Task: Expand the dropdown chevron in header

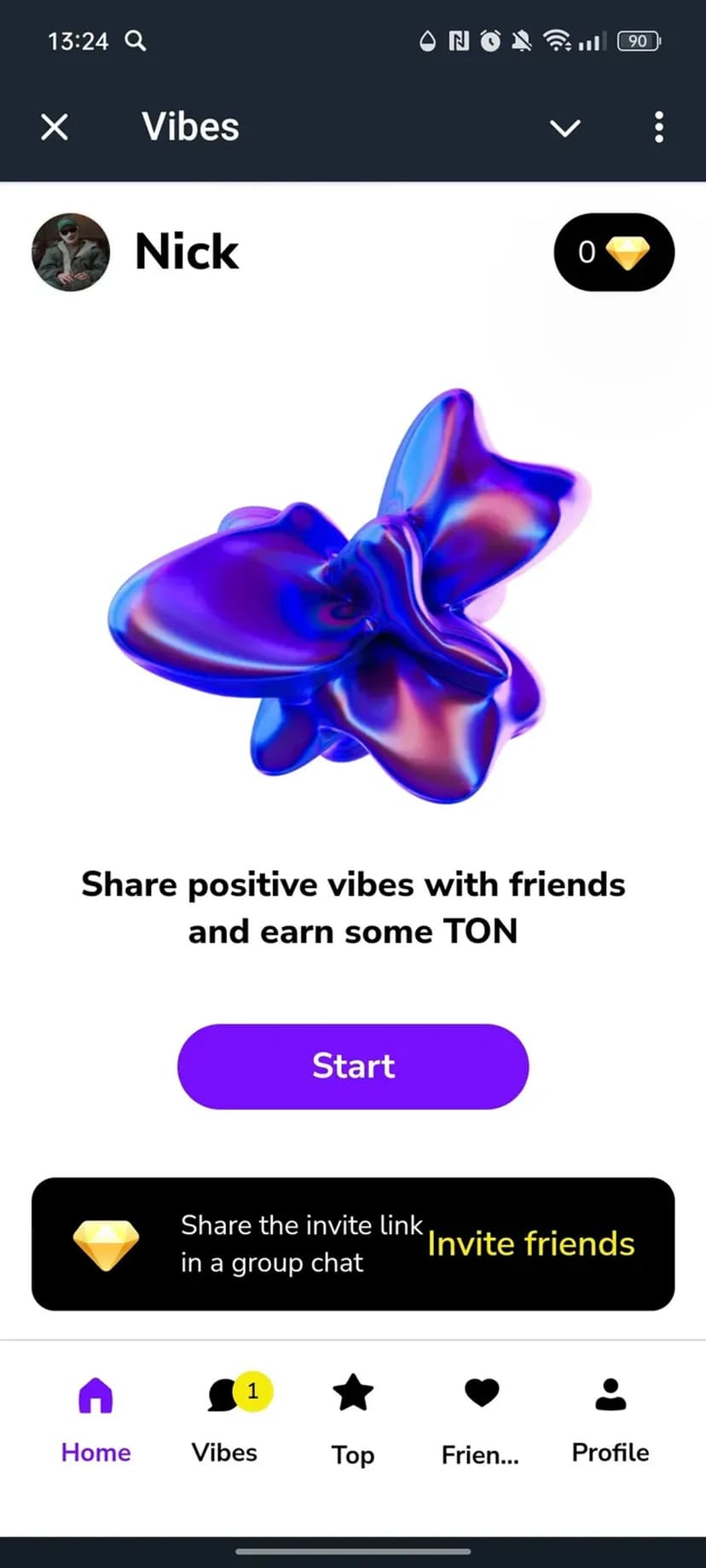Action: [x=564, y=128]
